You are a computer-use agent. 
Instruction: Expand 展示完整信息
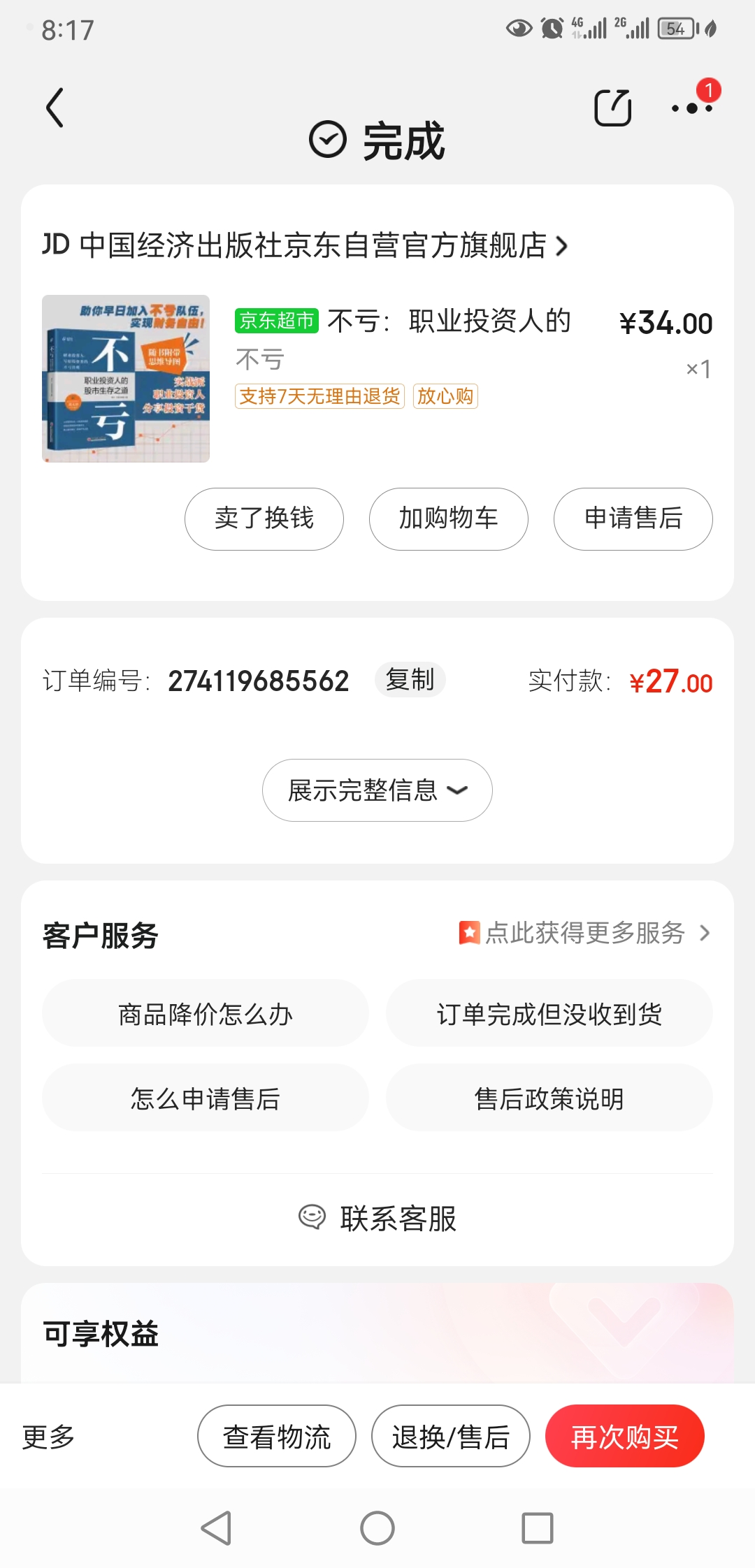pyautogui.click(x=377, y=790)
